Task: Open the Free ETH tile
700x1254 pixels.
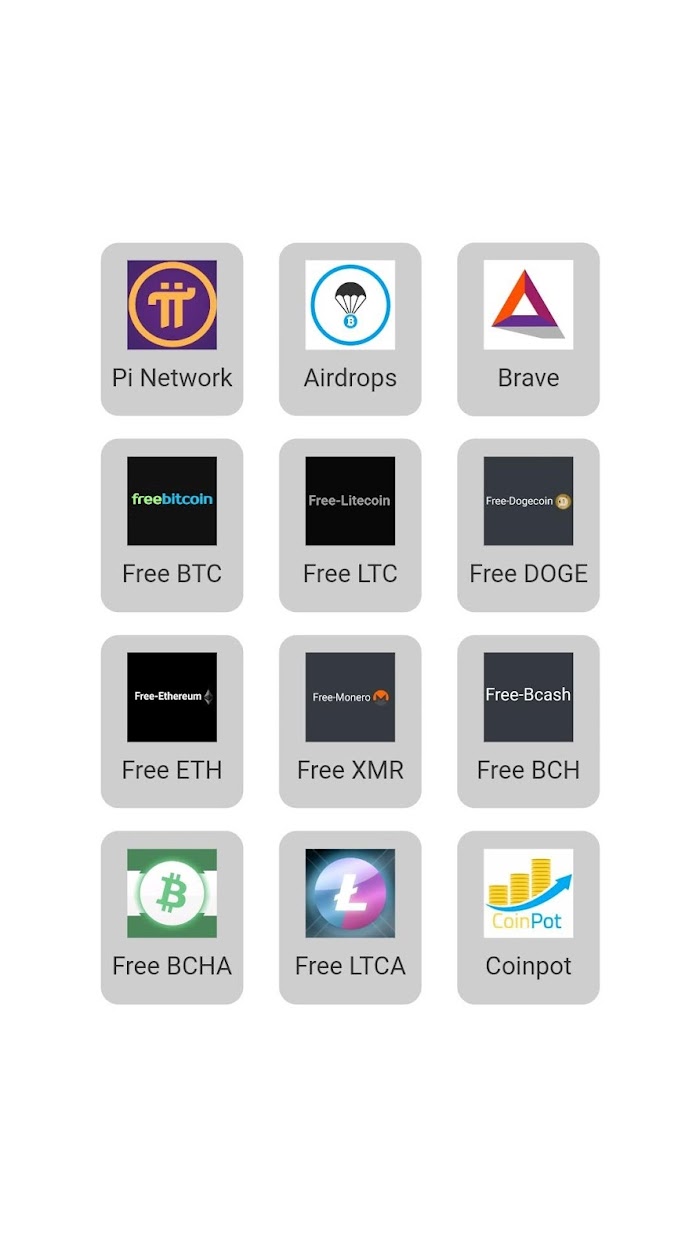Action: [172, 721]
